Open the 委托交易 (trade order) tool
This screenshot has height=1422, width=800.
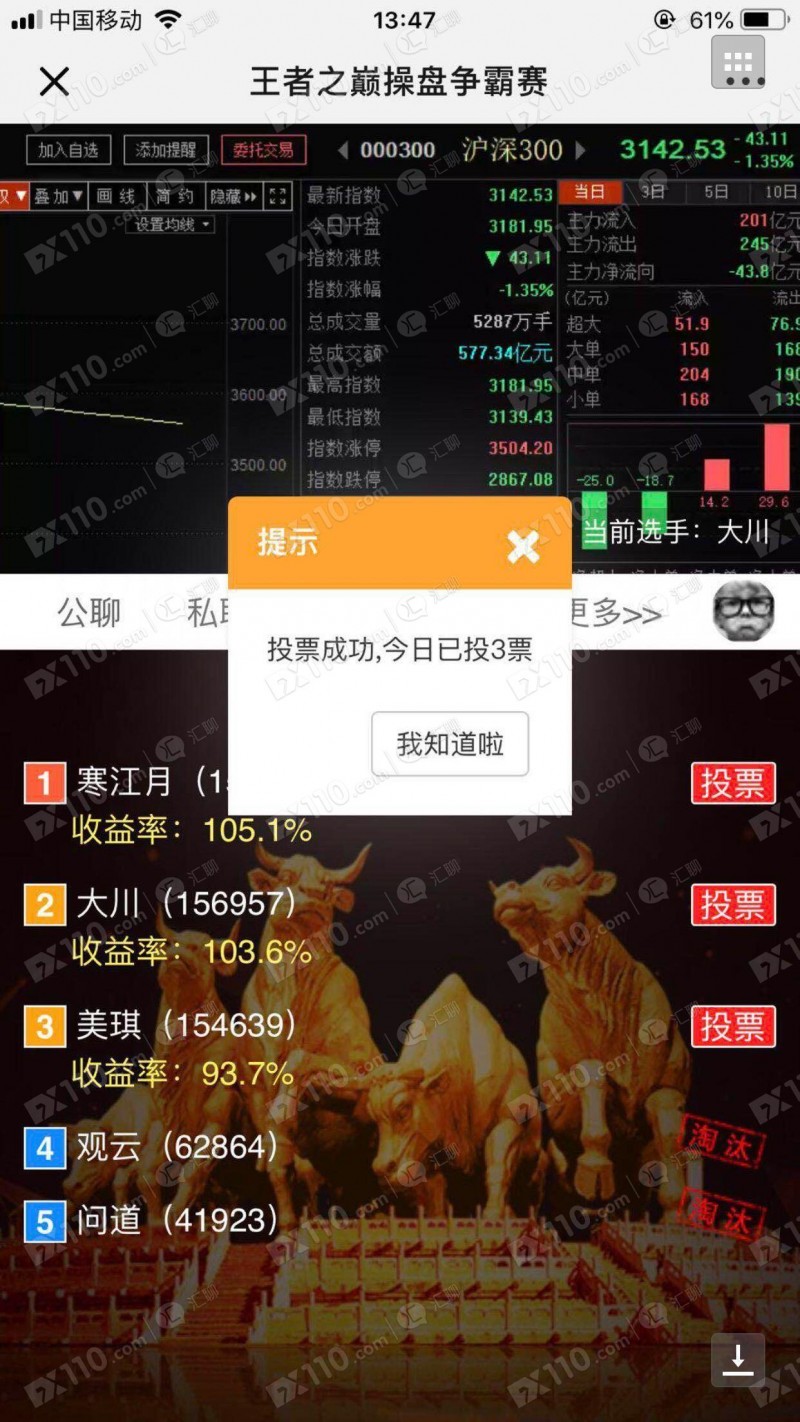pos(262,150)
